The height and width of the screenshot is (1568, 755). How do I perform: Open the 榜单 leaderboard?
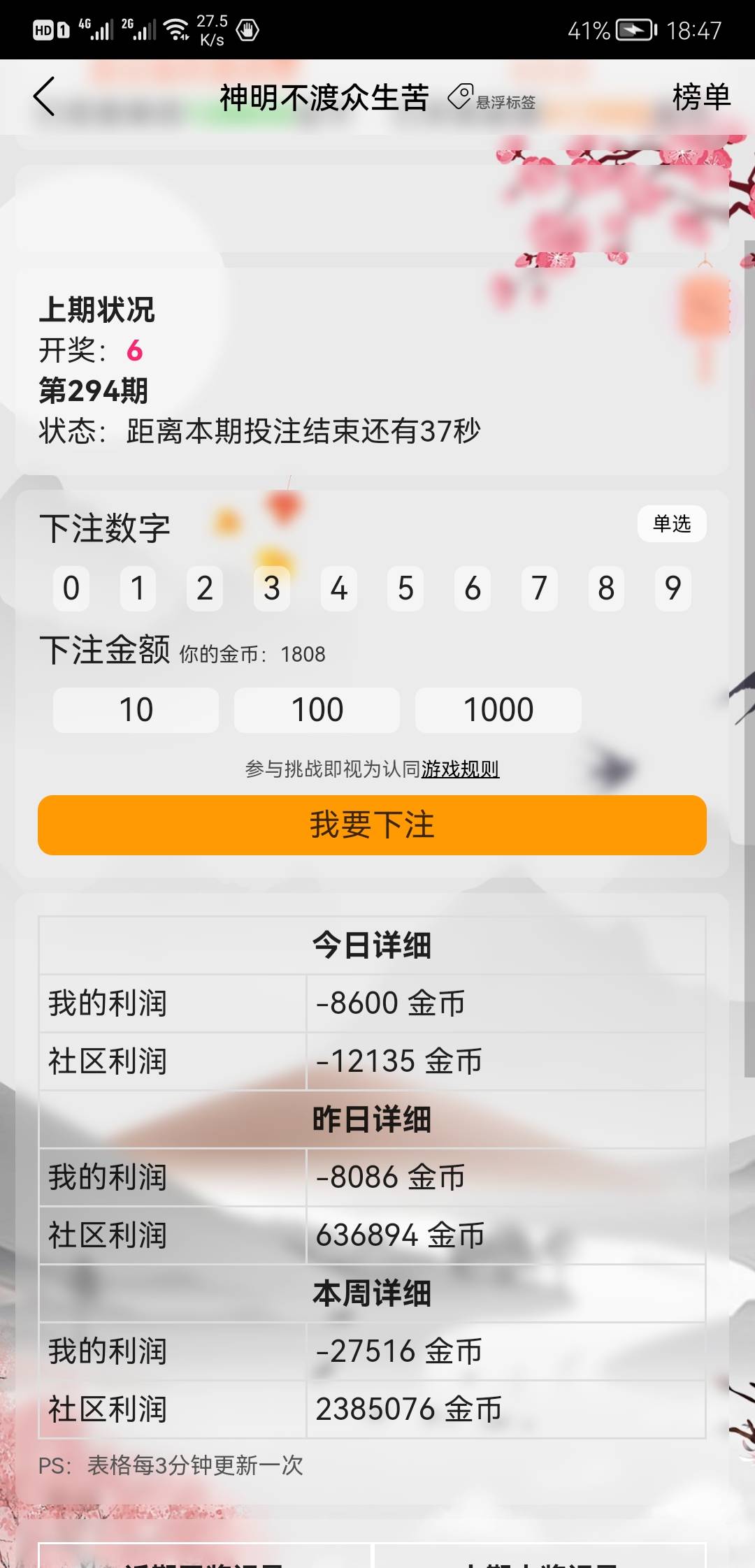700,97
